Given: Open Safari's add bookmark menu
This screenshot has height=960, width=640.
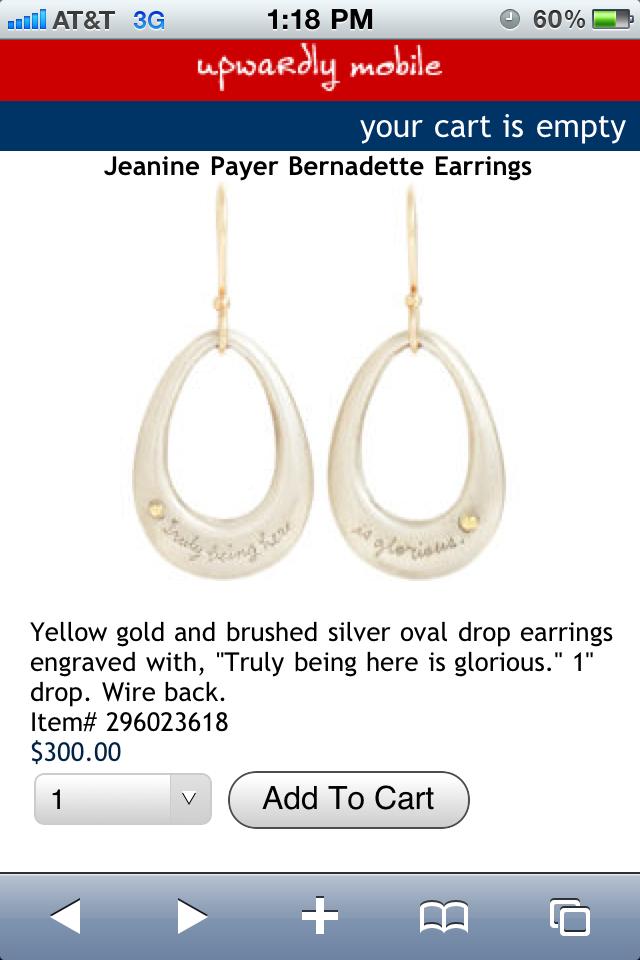Looking at the screenshot, I should 320,916.
